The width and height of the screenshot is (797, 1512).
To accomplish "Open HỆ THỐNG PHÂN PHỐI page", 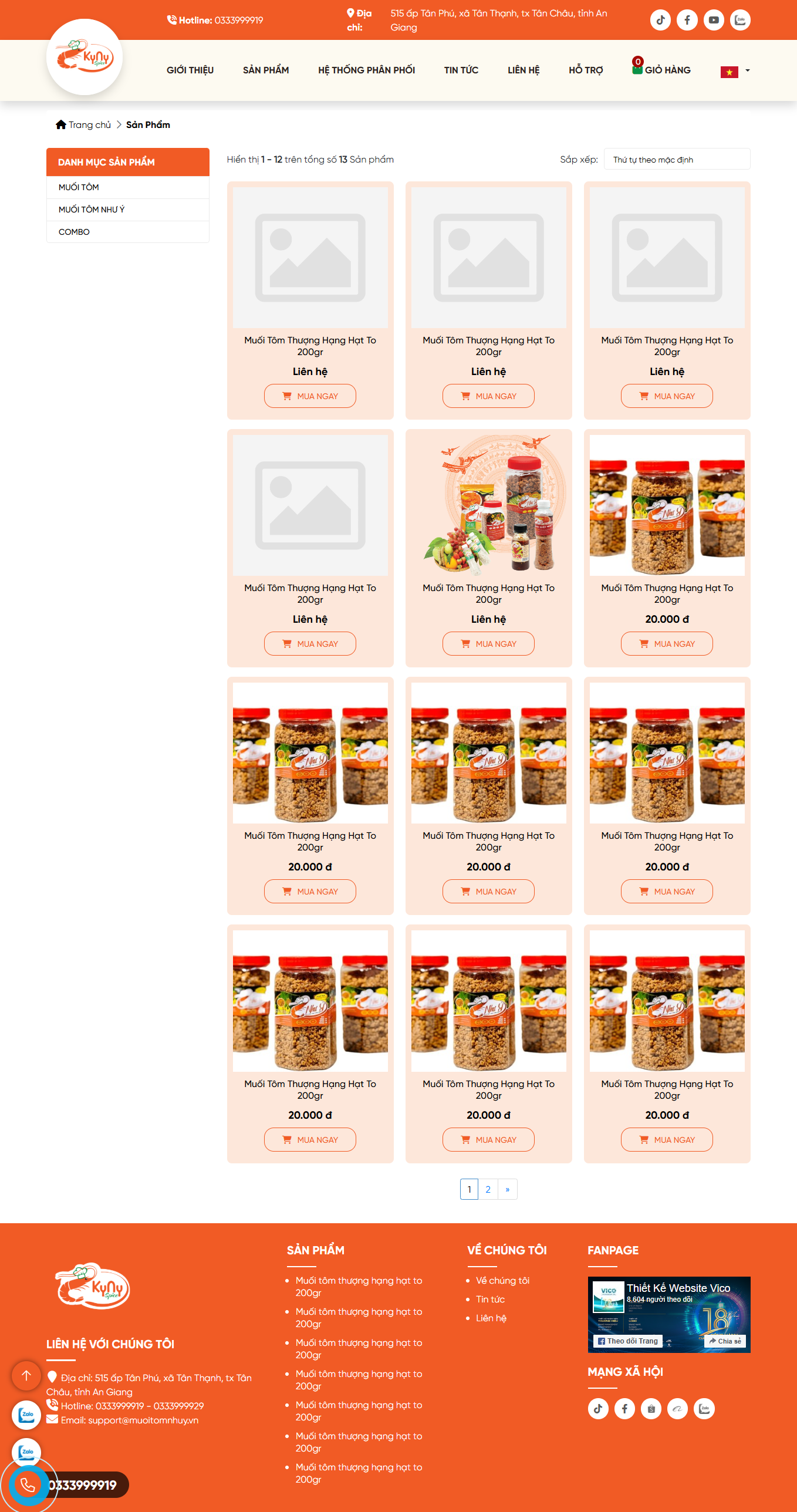I will [x=366, y=70].
